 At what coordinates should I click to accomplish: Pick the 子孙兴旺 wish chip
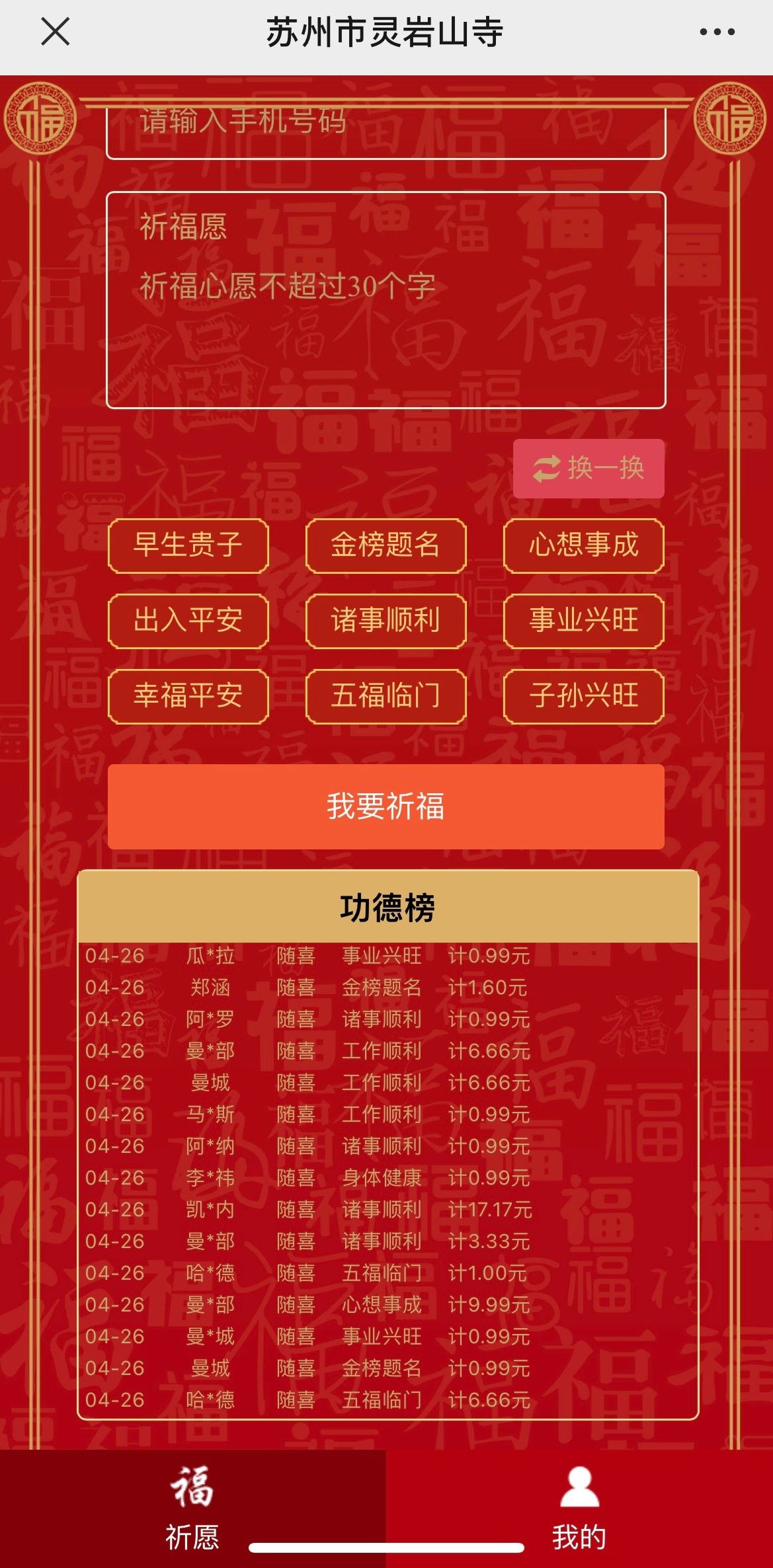tap(583, 696)
